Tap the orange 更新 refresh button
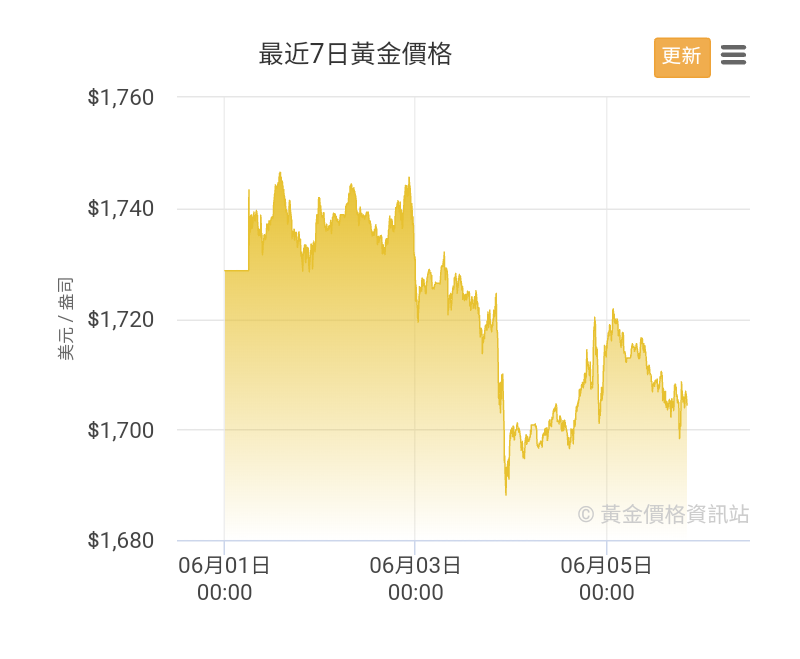Screen dimensions: 800x659 (x=682, y=56)
